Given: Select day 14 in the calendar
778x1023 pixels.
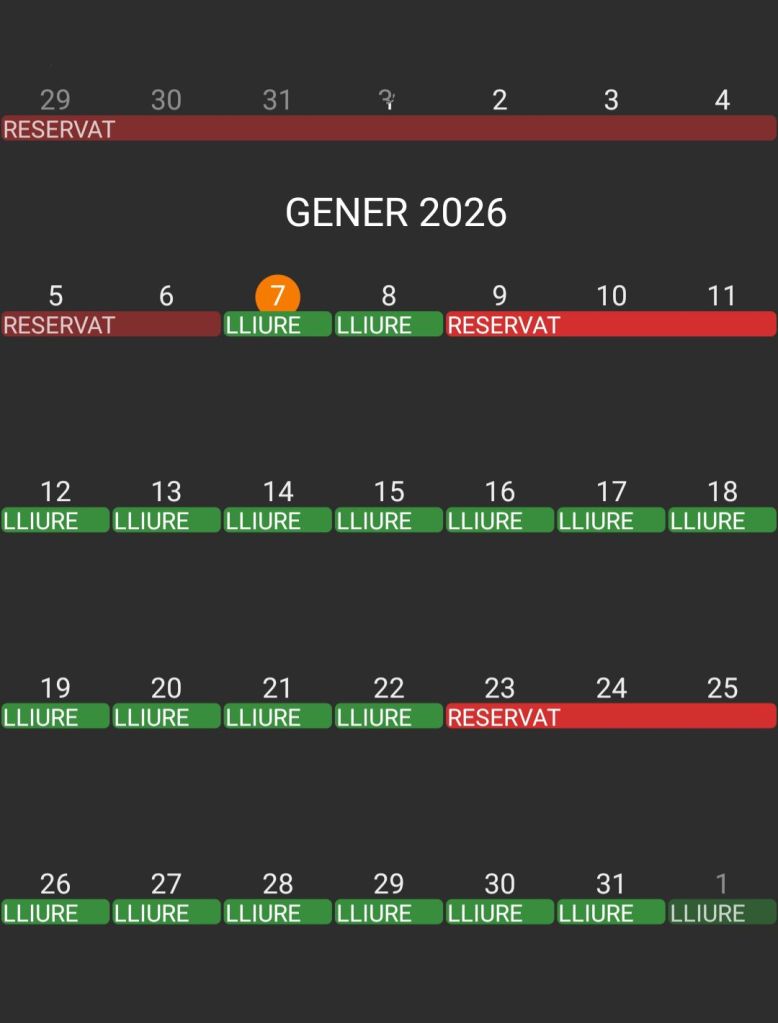Looking at the screenshot, I should [x=277, y=492].
